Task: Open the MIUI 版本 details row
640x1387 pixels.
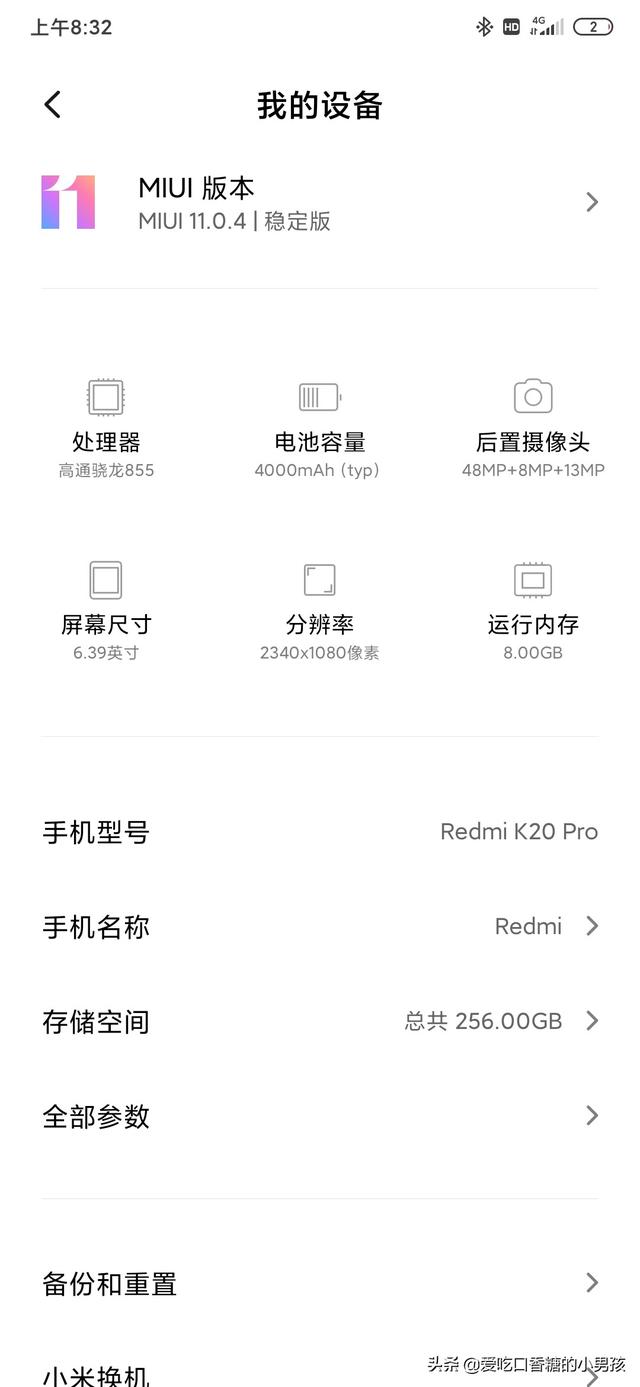Action: (320, 203)
